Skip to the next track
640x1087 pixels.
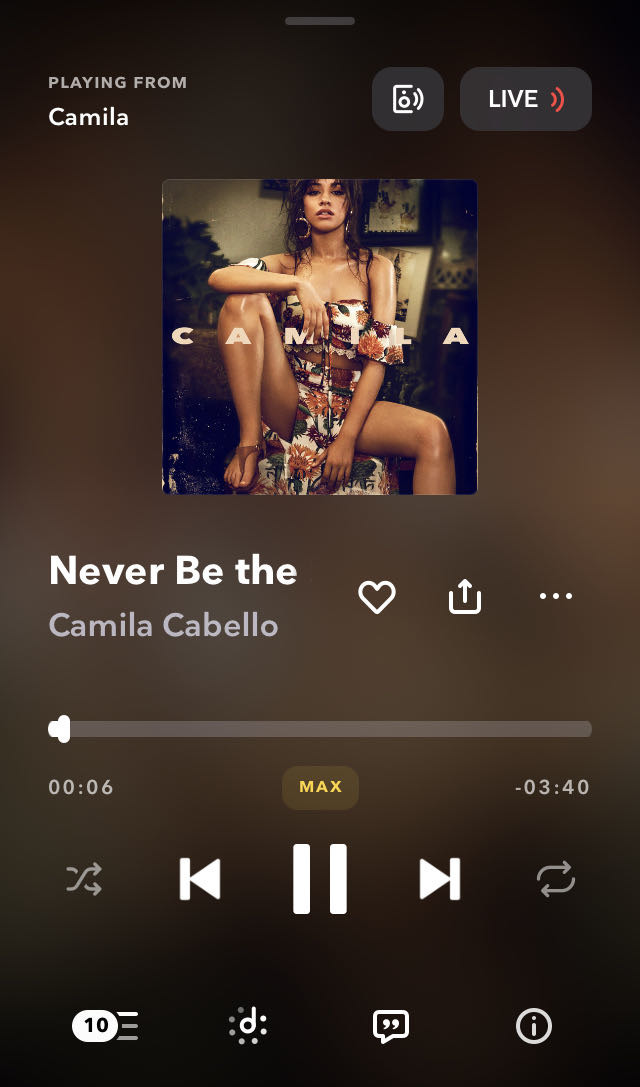pyautogui.click(x=439, y=879)
